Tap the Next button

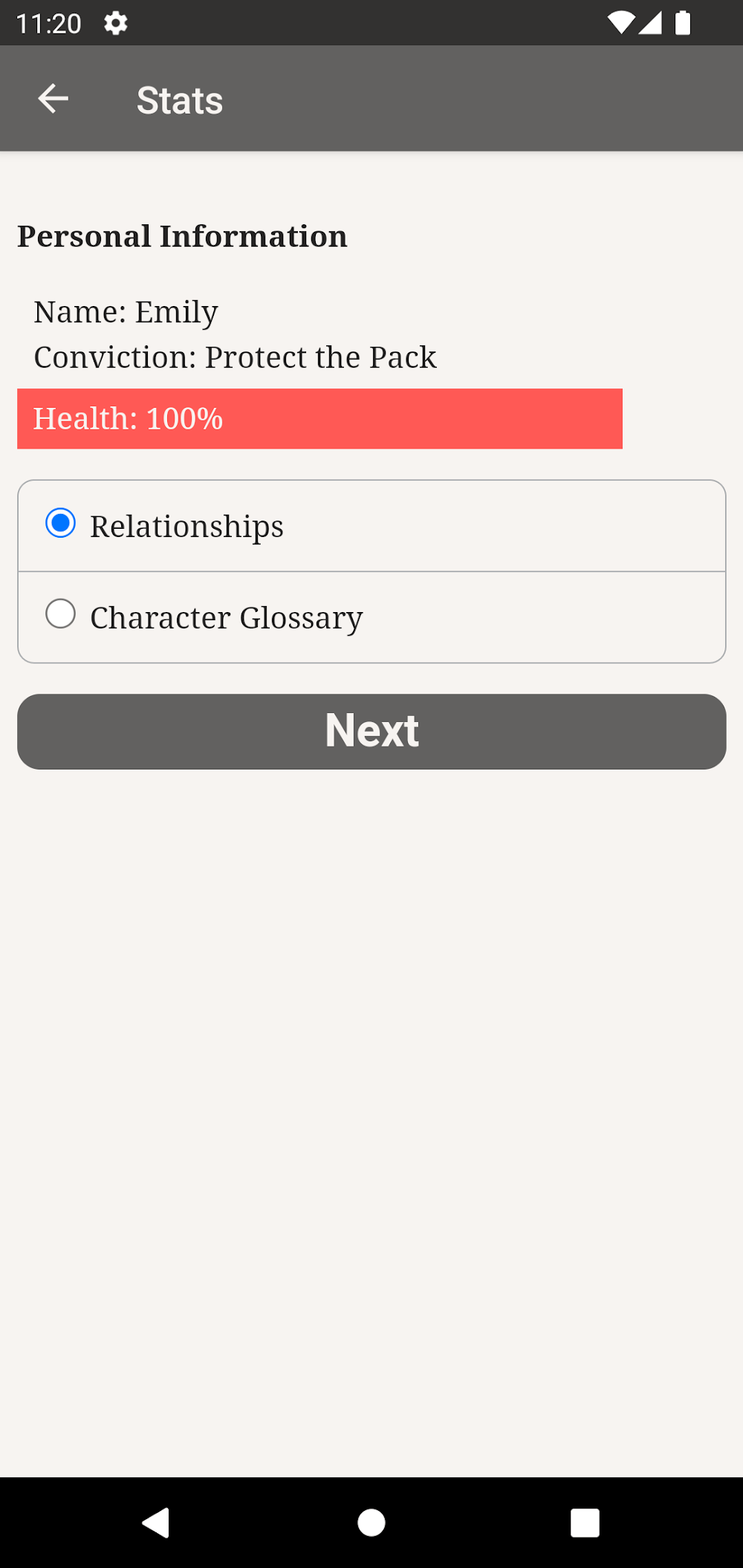coord(371,732)
